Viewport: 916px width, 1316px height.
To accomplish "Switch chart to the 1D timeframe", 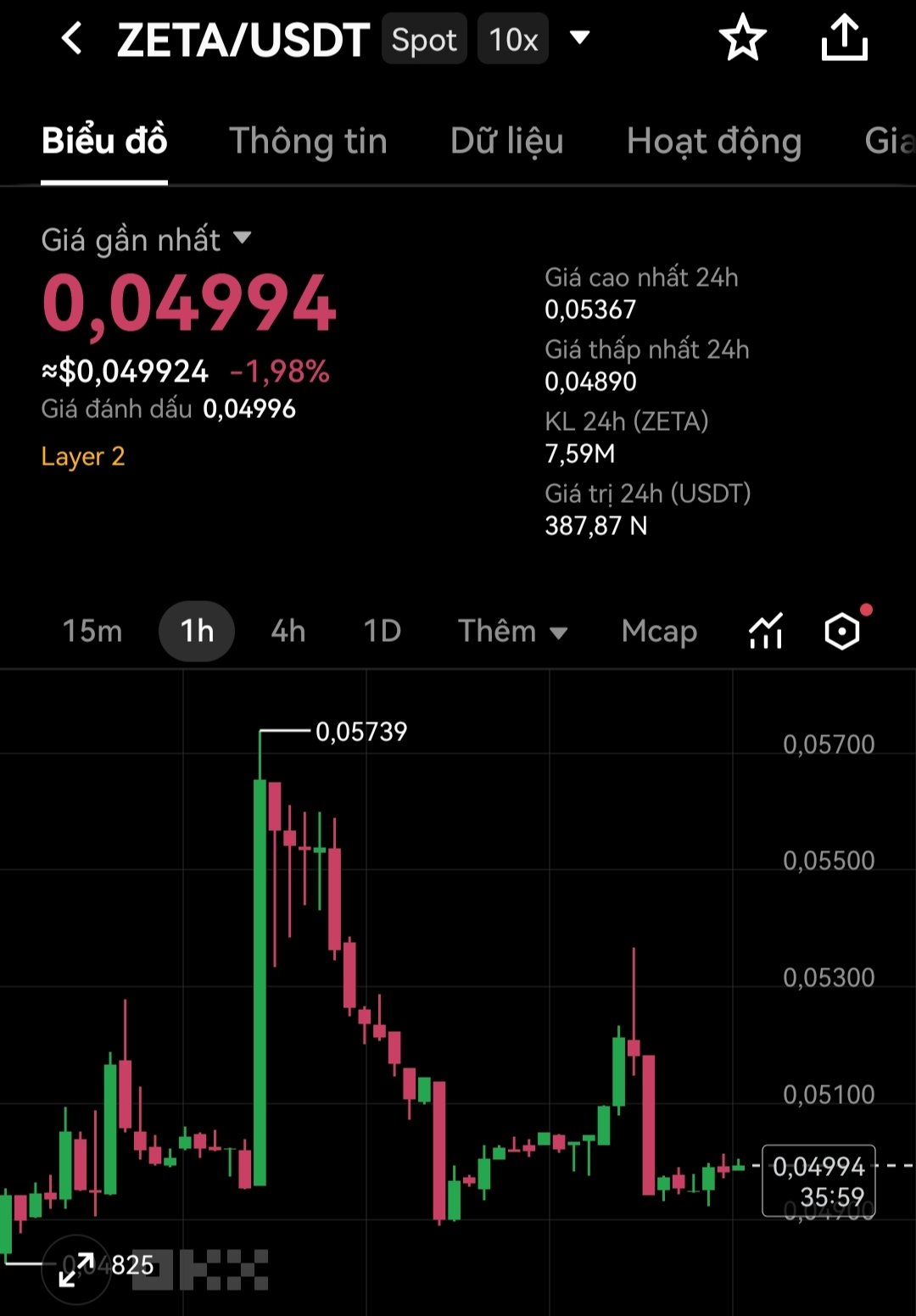I will point(382,631).
